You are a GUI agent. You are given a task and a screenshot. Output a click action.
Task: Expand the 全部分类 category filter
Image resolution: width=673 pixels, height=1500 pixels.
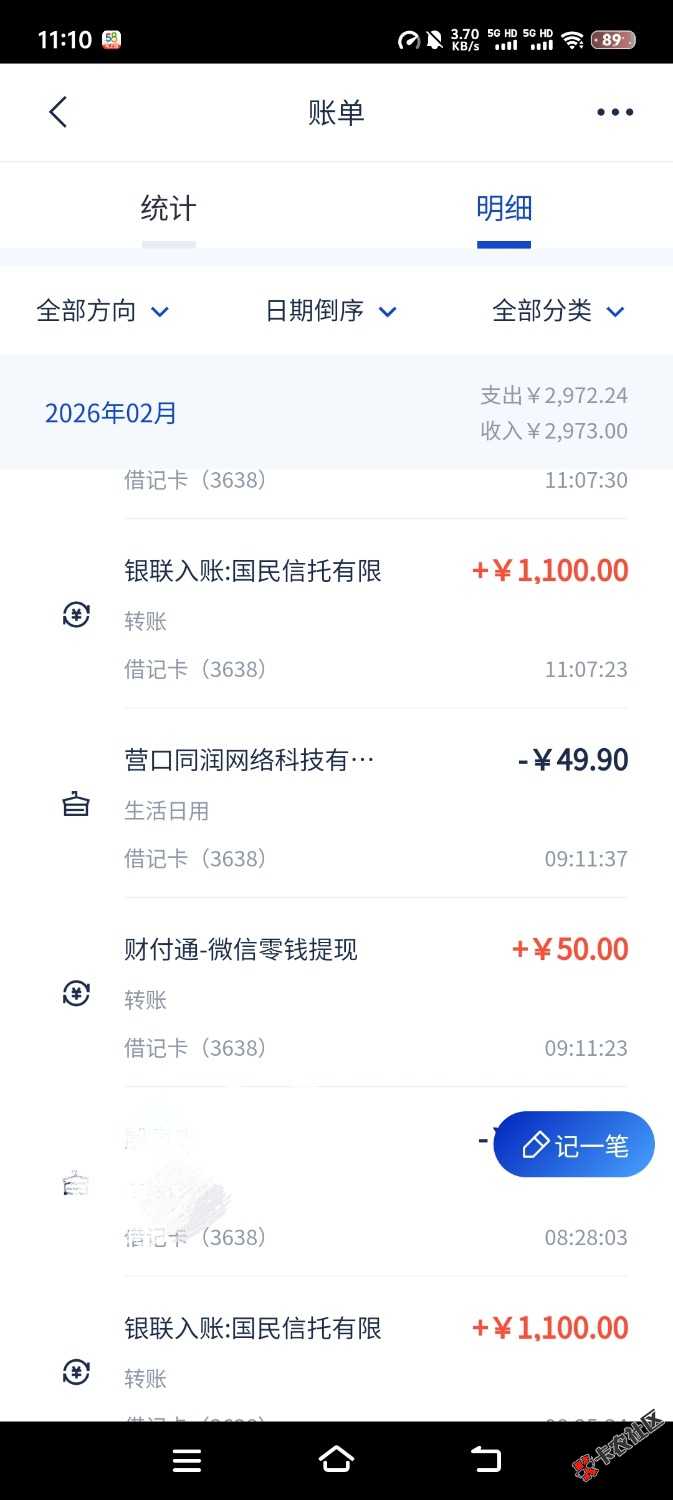click(558, 311)
